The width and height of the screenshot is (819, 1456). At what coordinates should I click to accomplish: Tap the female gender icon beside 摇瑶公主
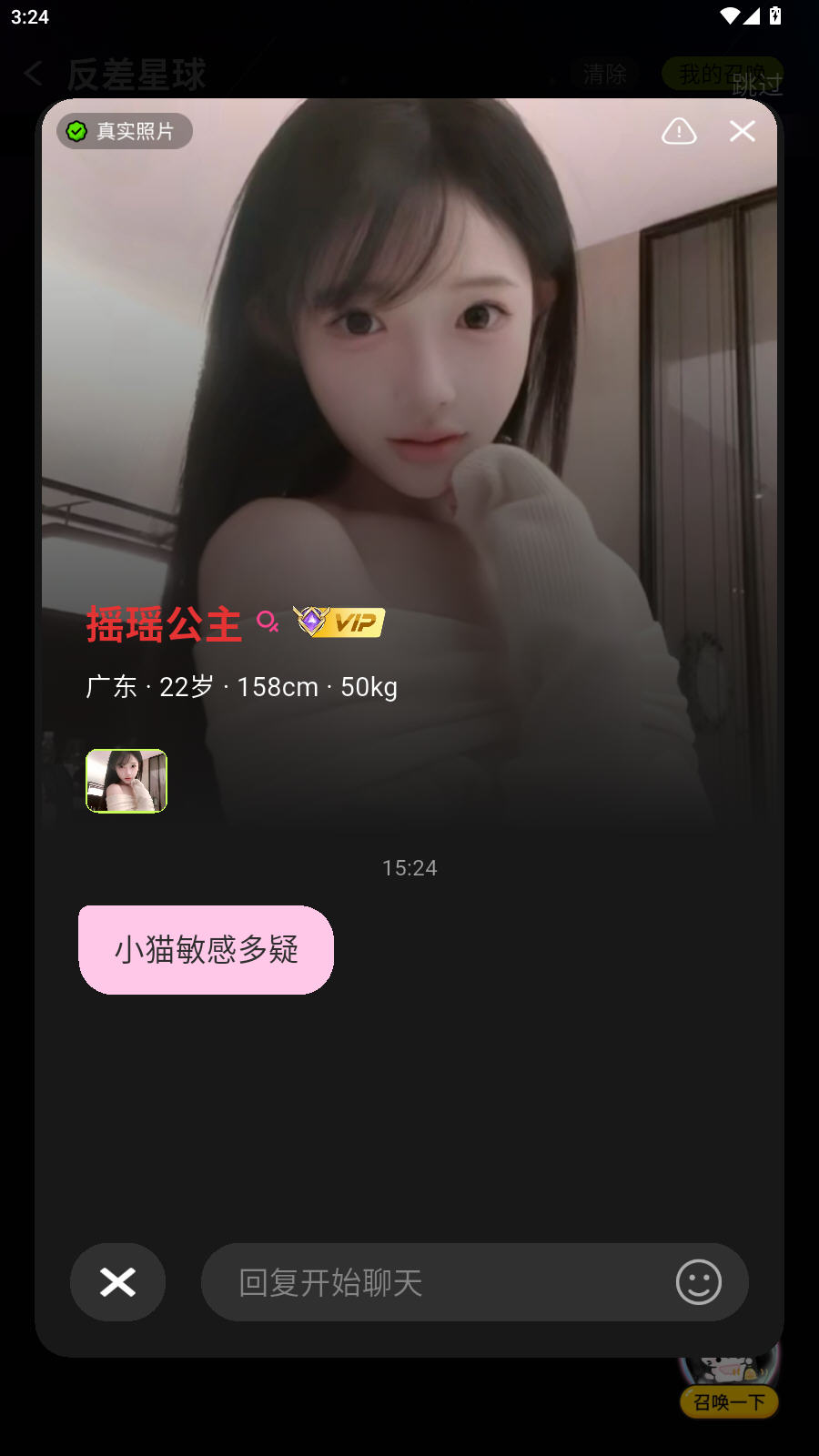pos(268,622)
